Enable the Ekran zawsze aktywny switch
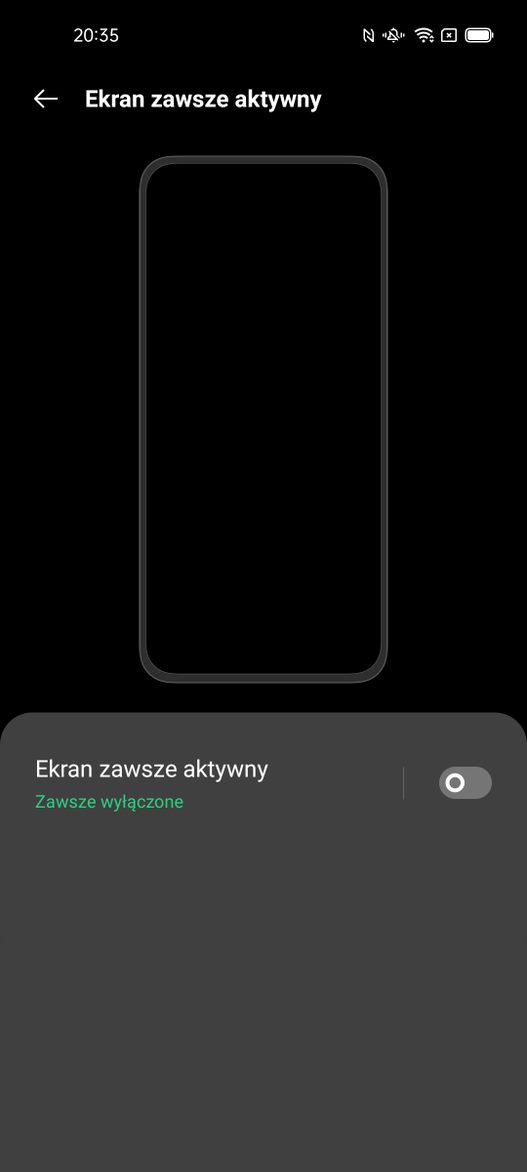Screen dimensions: 527x1172 465,783
